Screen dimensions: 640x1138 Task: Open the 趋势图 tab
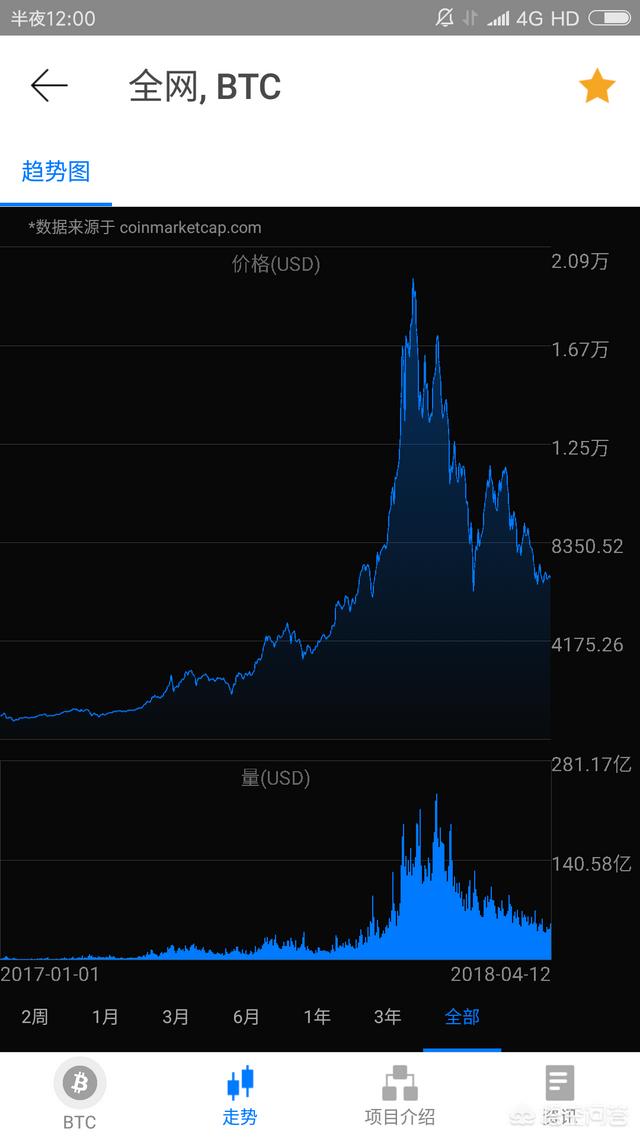pyautogui.click(x=56, y=171)
